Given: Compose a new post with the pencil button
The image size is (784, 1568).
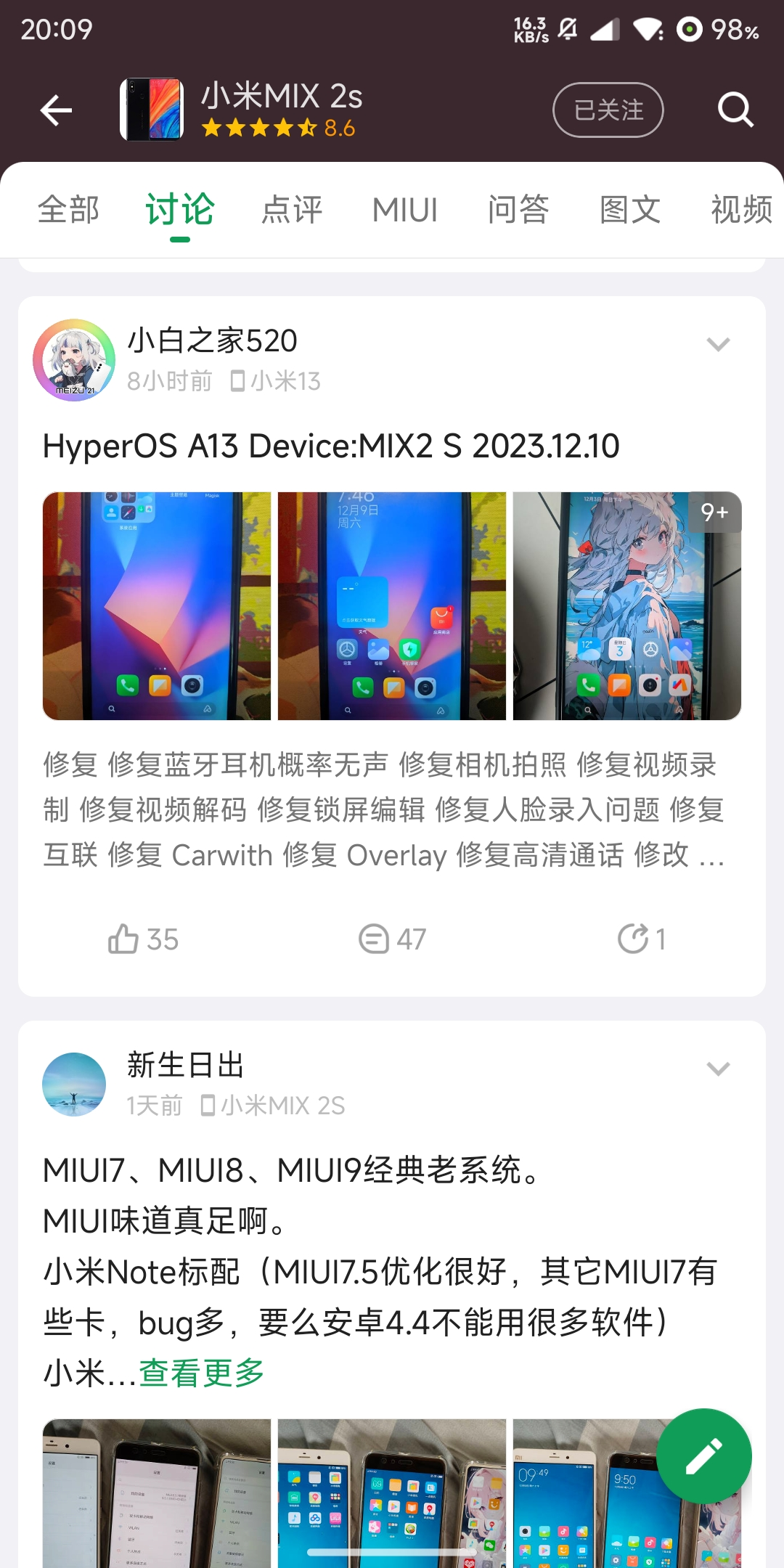Looking at the screenshot, I should (x=703, y=1456).
